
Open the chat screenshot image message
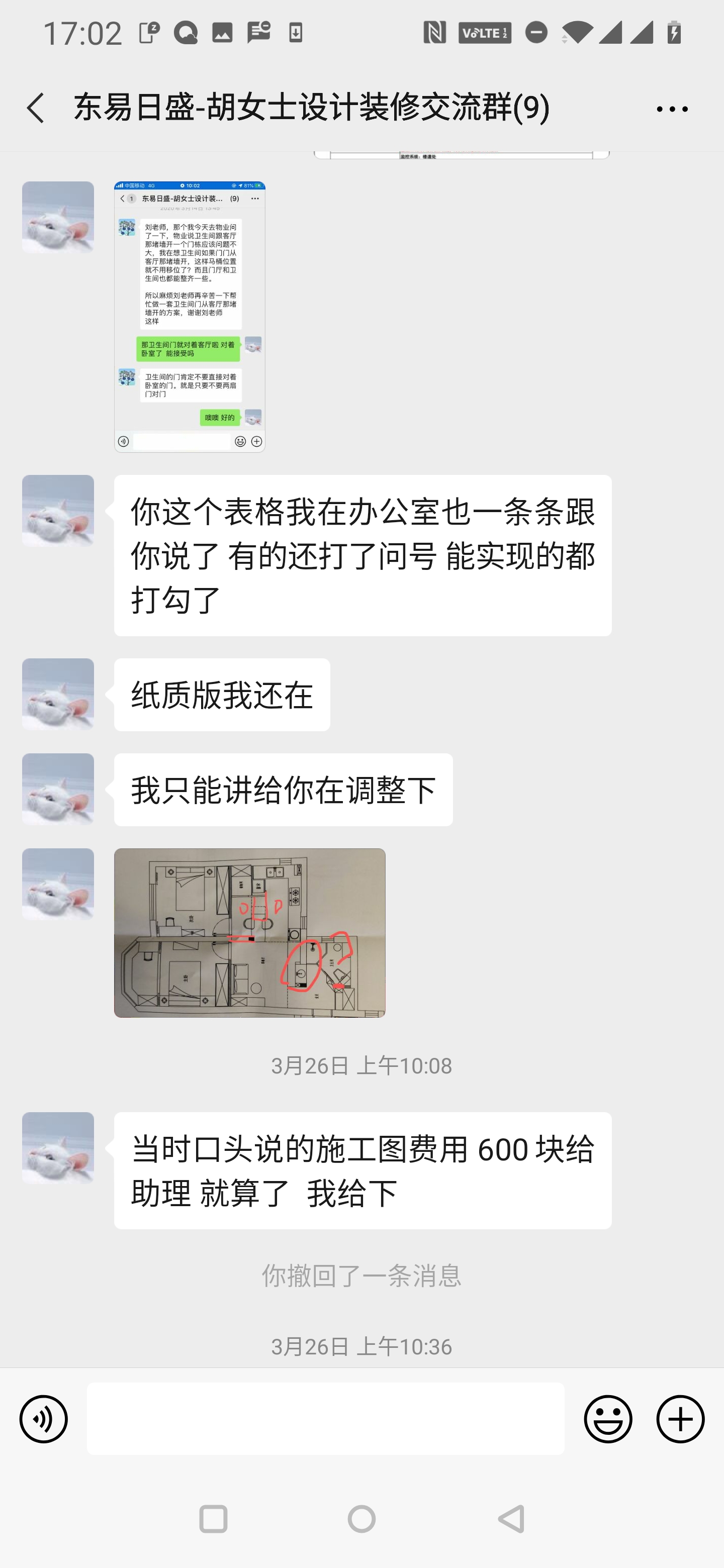tap(190, 317)
